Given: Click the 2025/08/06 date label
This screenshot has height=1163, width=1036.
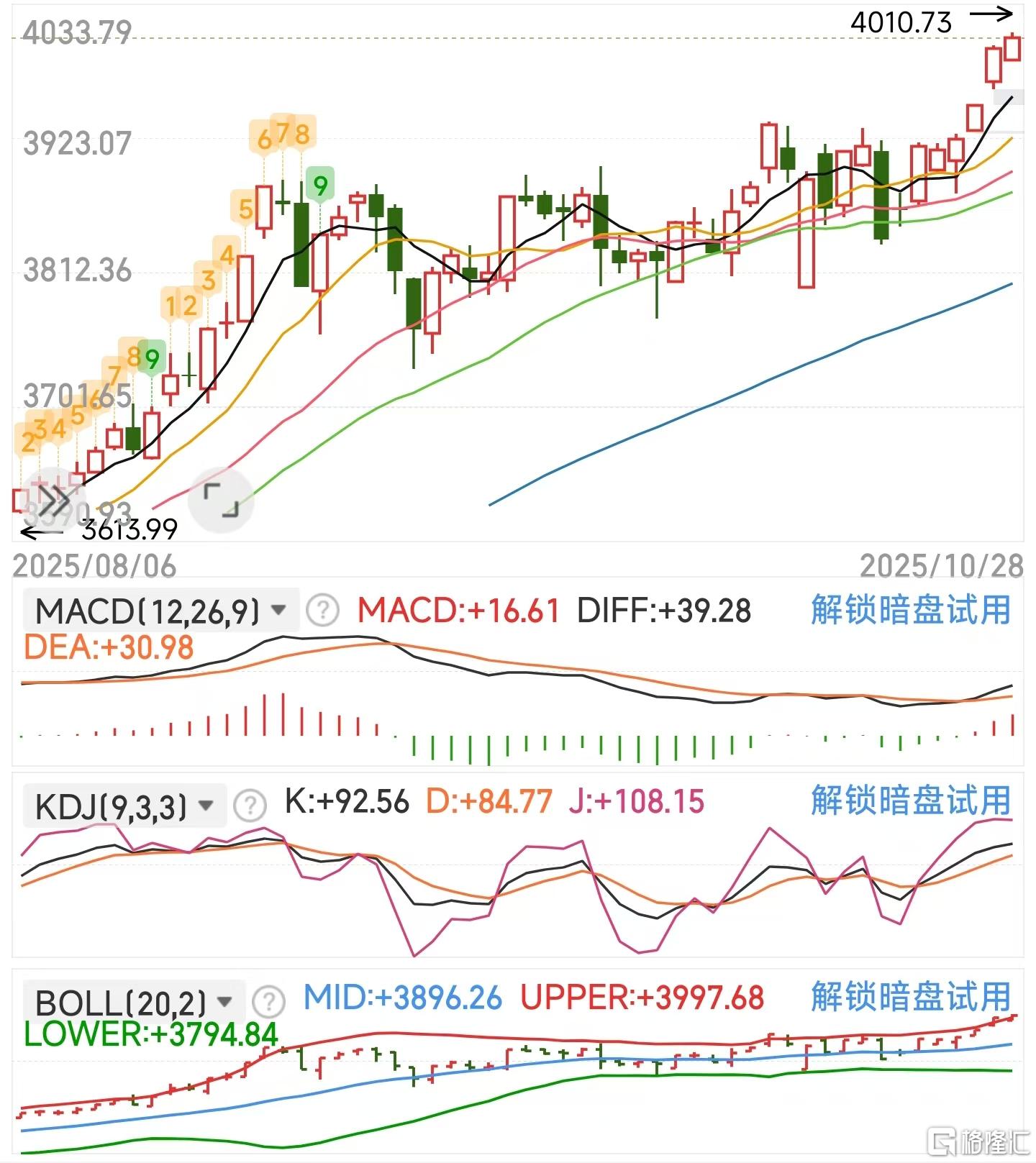Looking at the screenshot, I should [94, 566].
